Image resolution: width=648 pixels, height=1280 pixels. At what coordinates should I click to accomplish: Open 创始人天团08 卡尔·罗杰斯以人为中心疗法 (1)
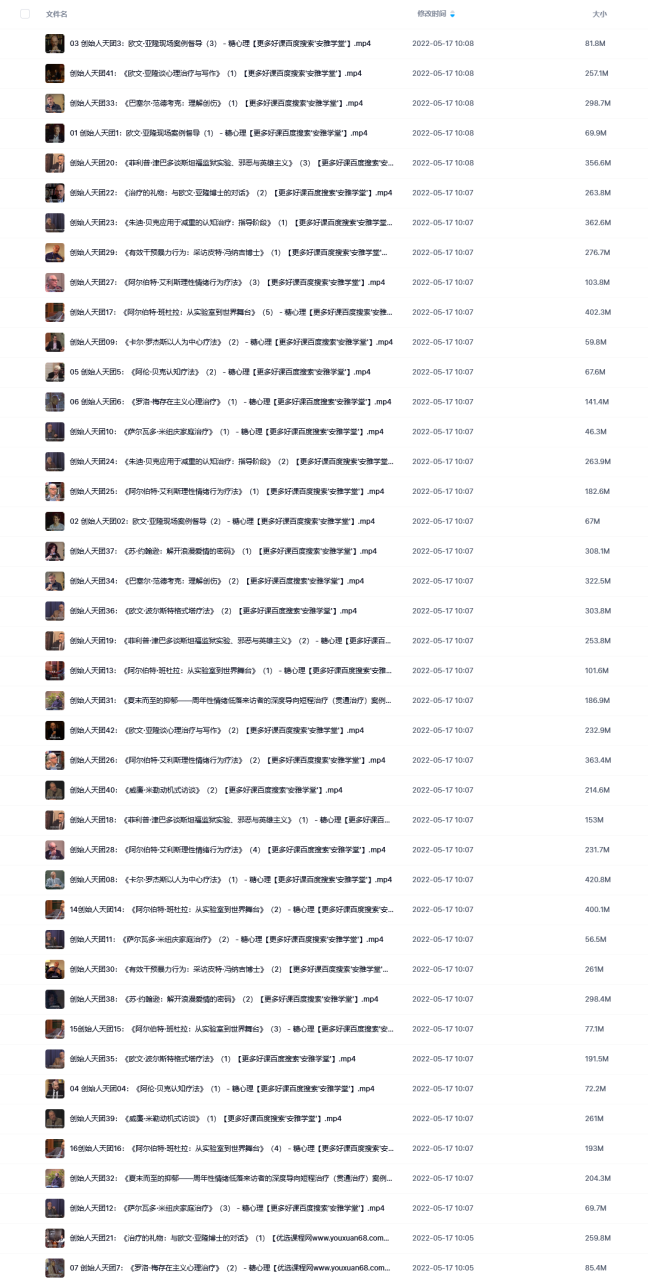coord(231,880)
